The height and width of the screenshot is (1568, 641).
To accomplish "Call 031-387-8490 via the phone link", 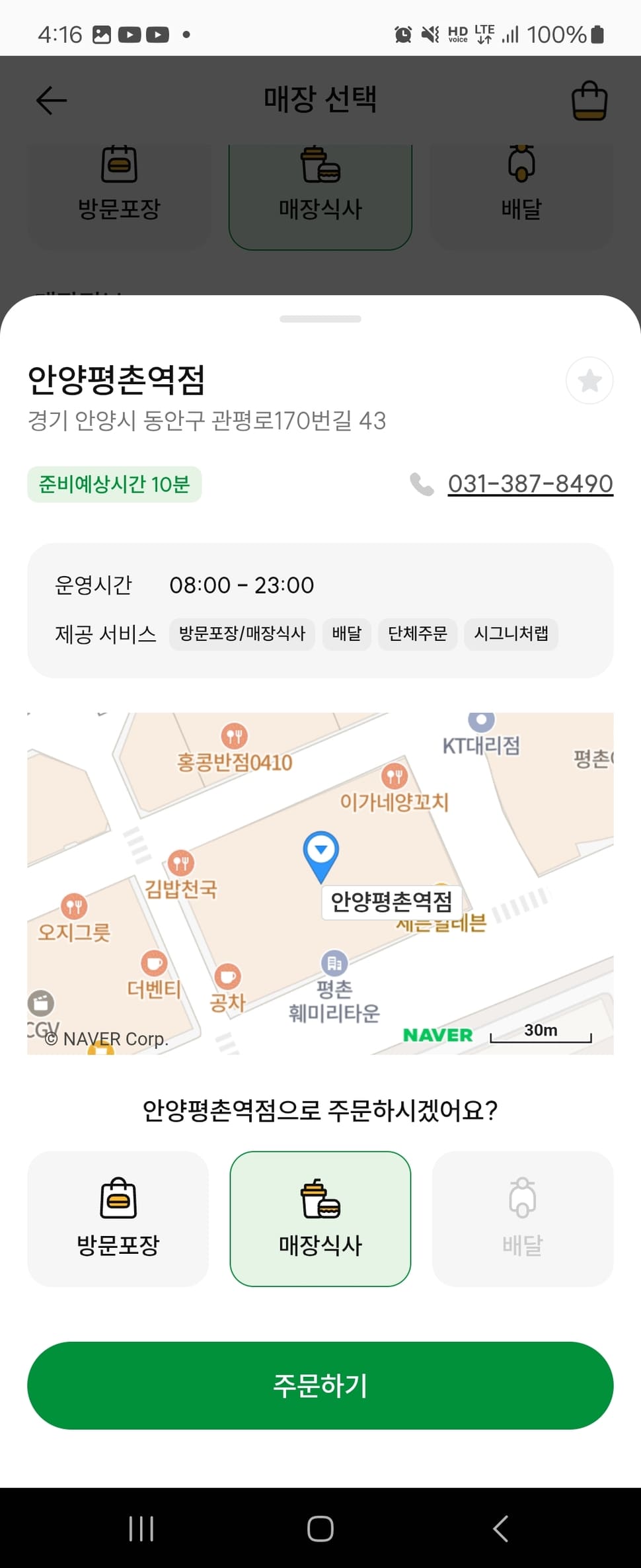I will [531, 483].
